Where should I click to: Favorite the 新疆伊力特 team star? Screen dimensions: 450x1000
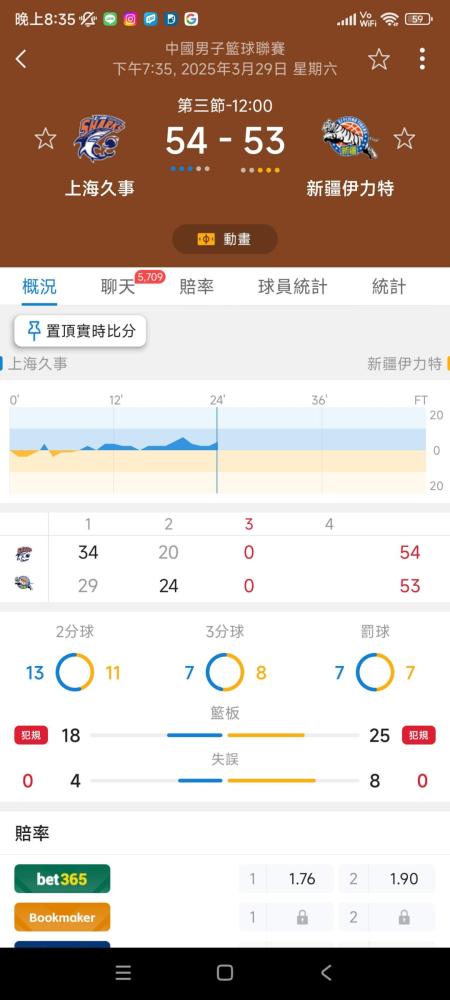coord(404,138)
